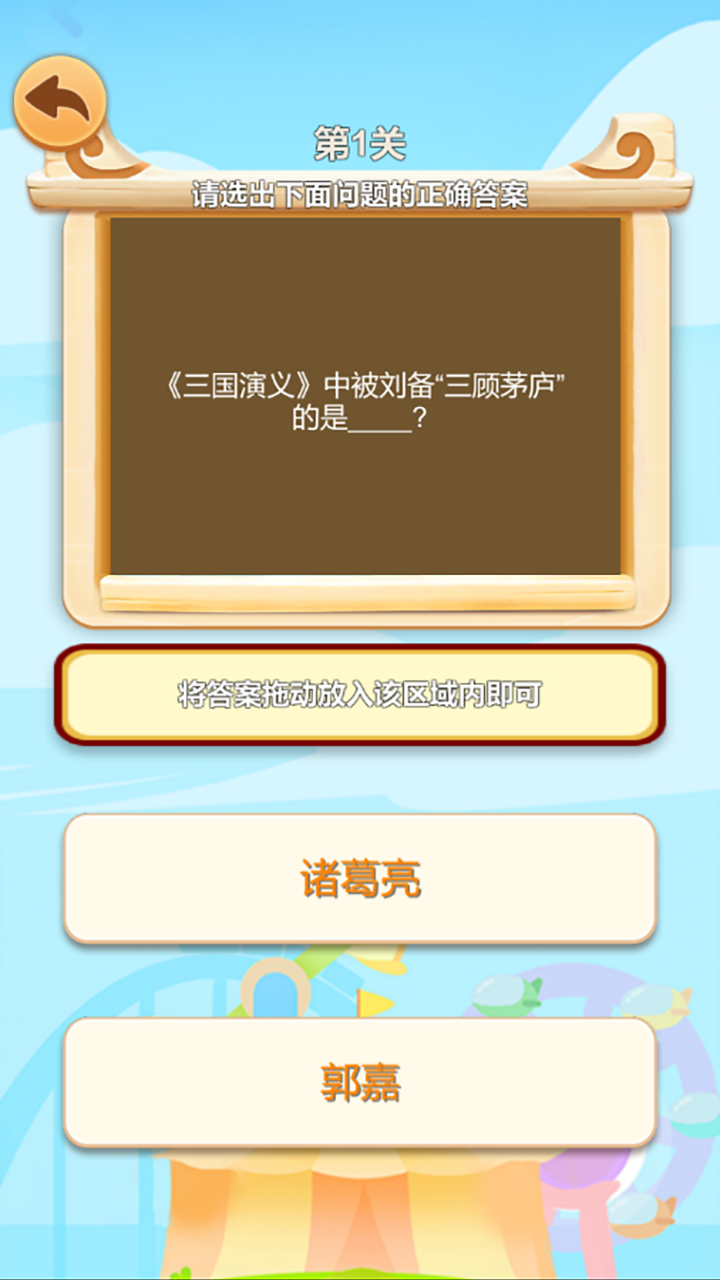Choose the answer 郭嘉
Screen dimensions: 720x1280
360,1082
